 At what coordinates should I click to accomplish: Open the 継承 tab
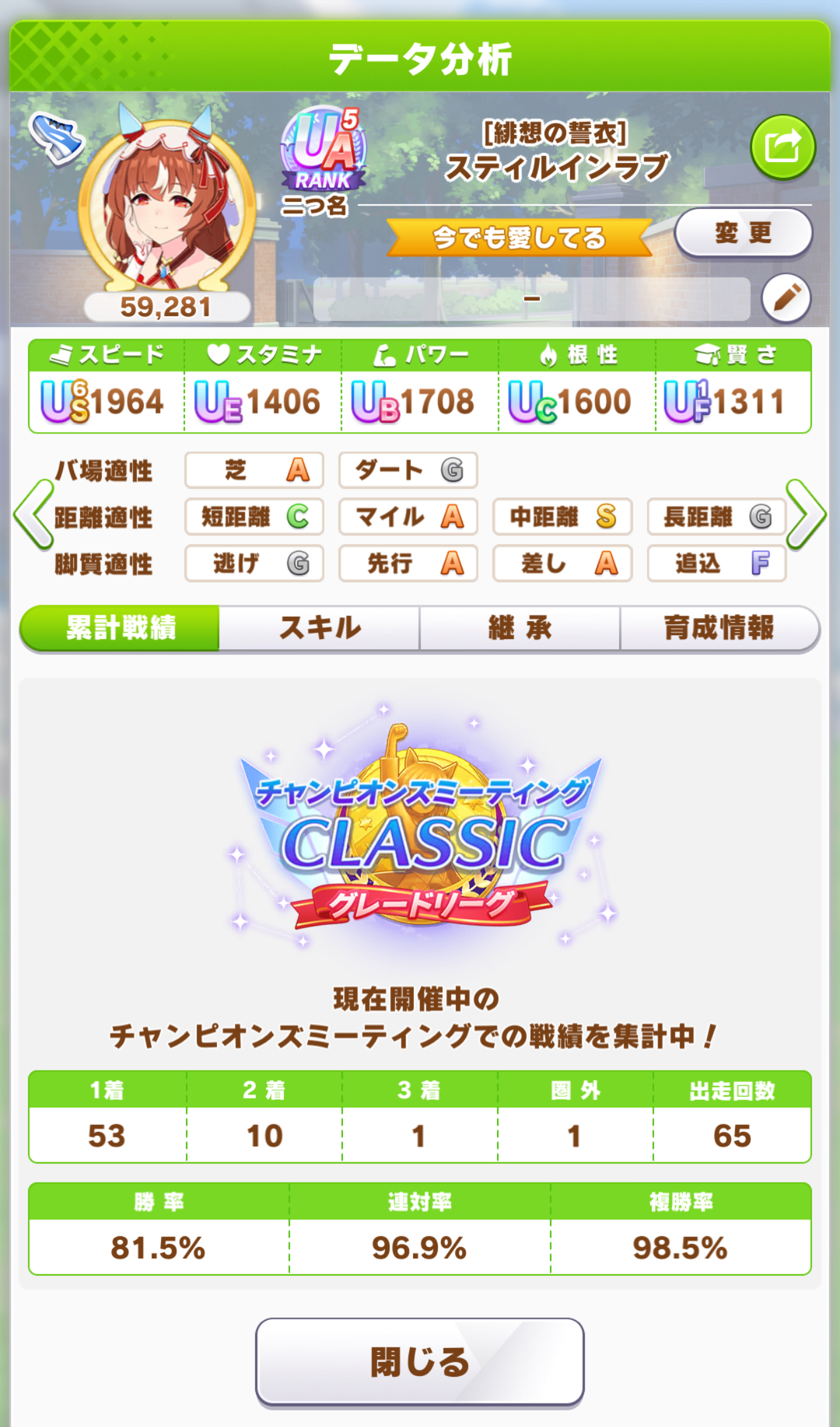pyautogui.click(x=519, y=628)
